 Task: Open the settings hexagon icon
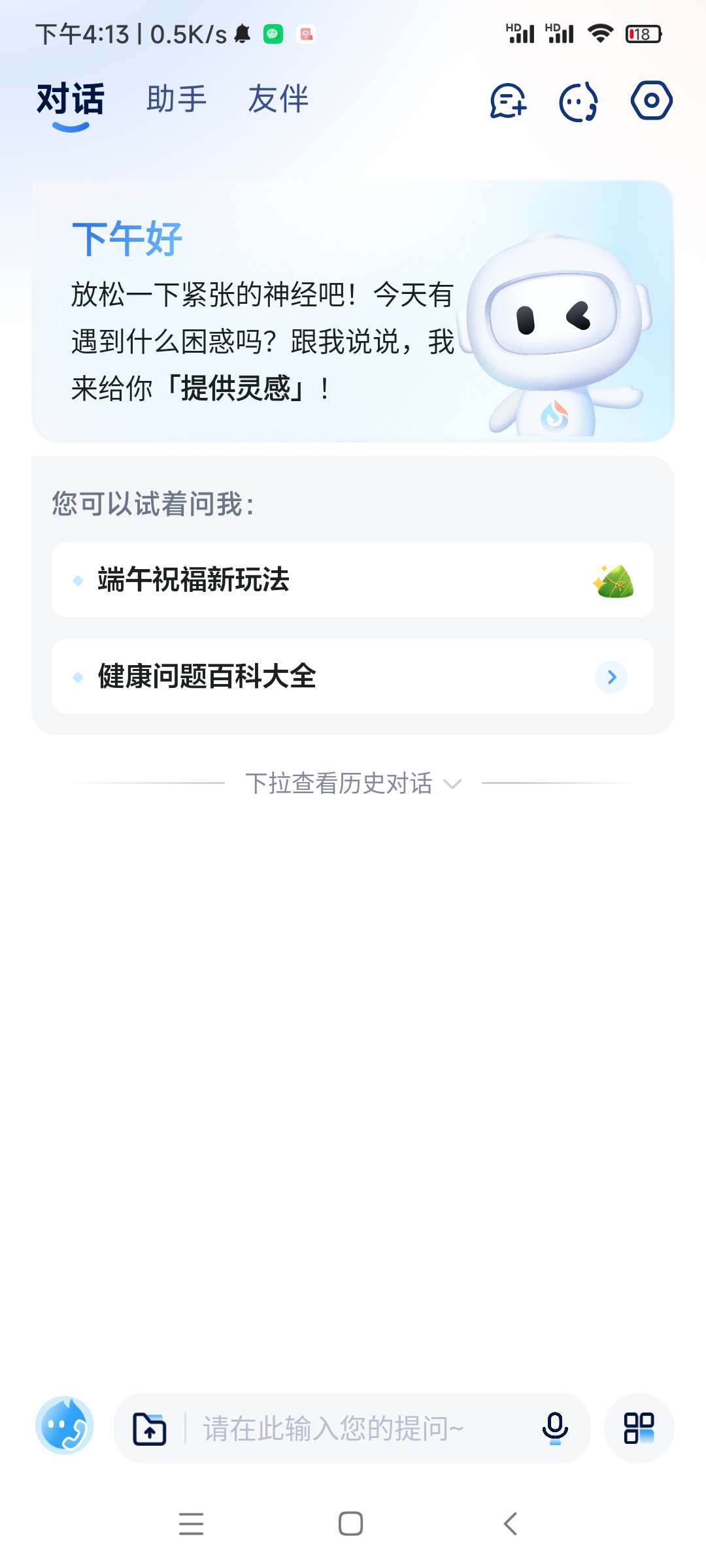651,101
